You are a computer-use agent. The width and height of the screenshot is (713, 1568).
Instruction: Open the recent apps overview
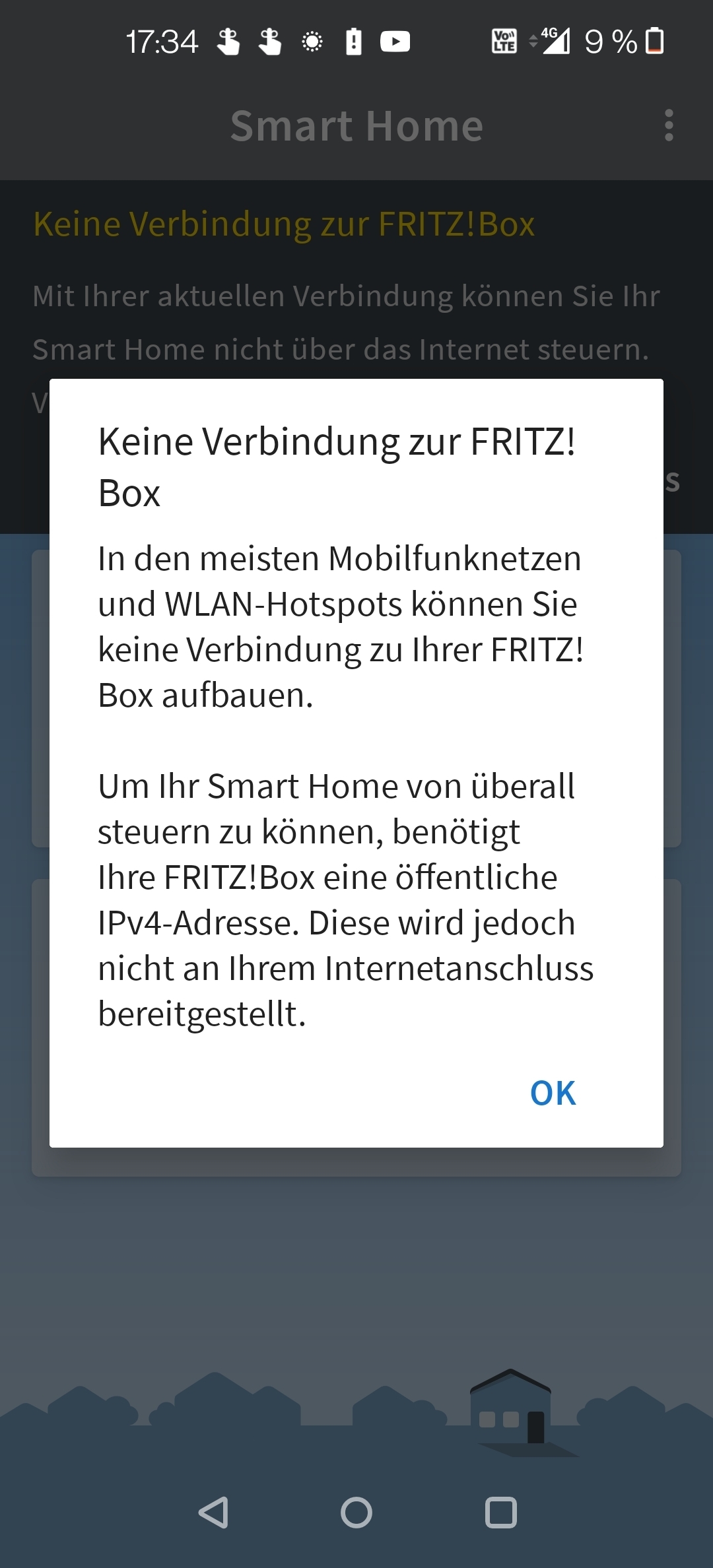point(500,1512)
